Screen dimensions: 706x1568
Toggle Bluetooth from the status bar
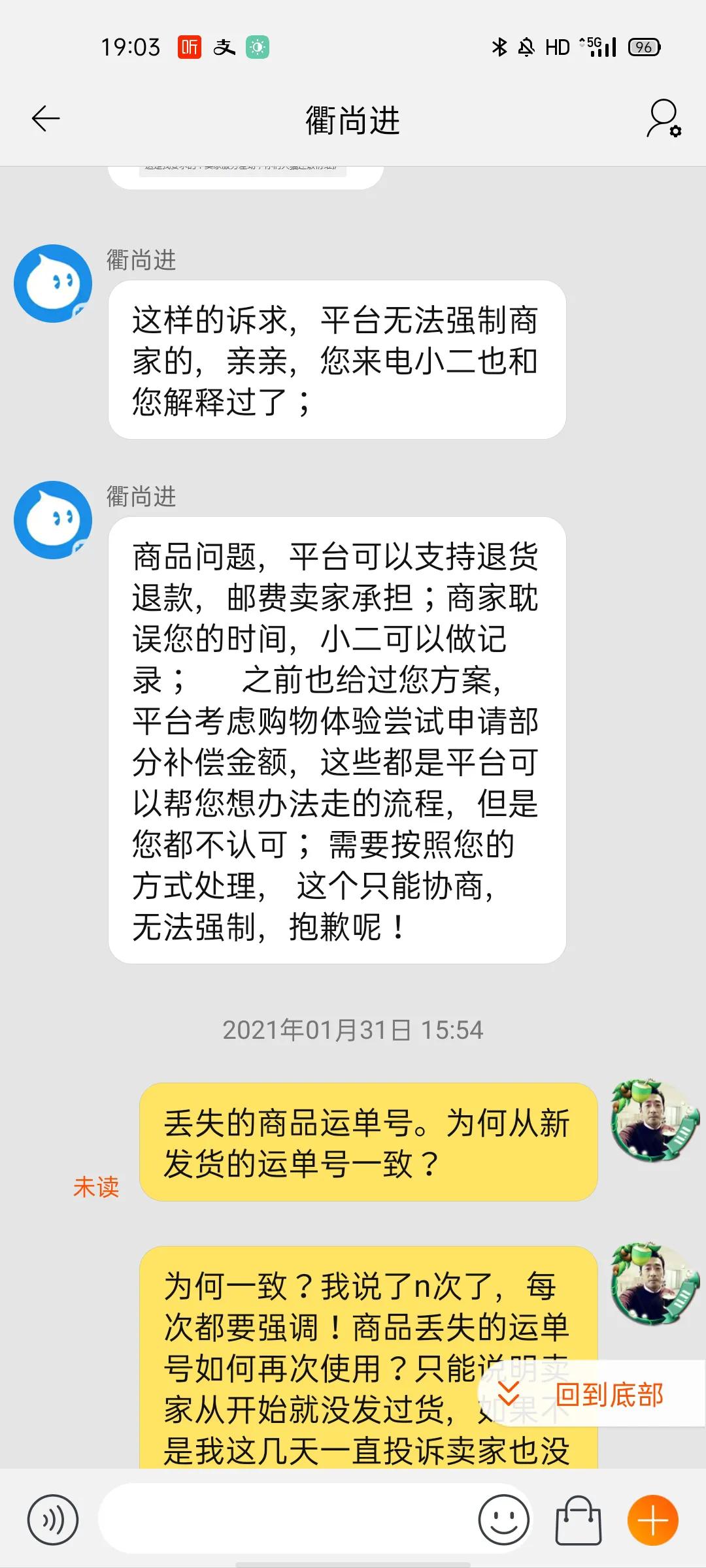[499, 47]
